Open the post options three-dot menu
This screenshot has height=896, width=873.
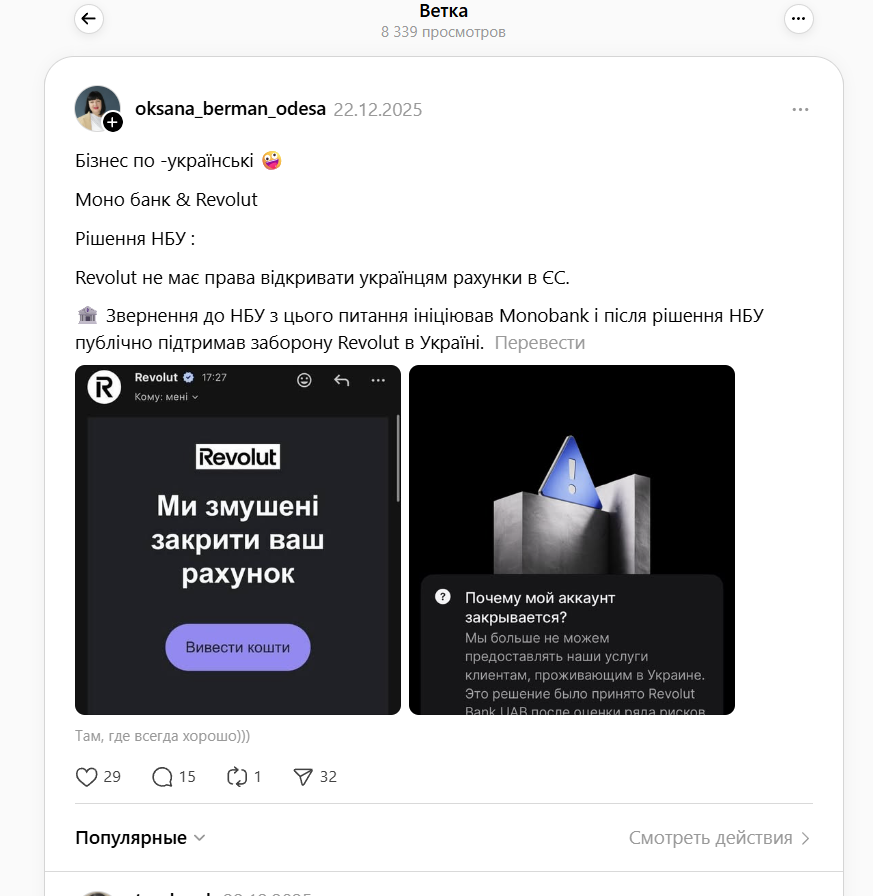coord(800,110)
